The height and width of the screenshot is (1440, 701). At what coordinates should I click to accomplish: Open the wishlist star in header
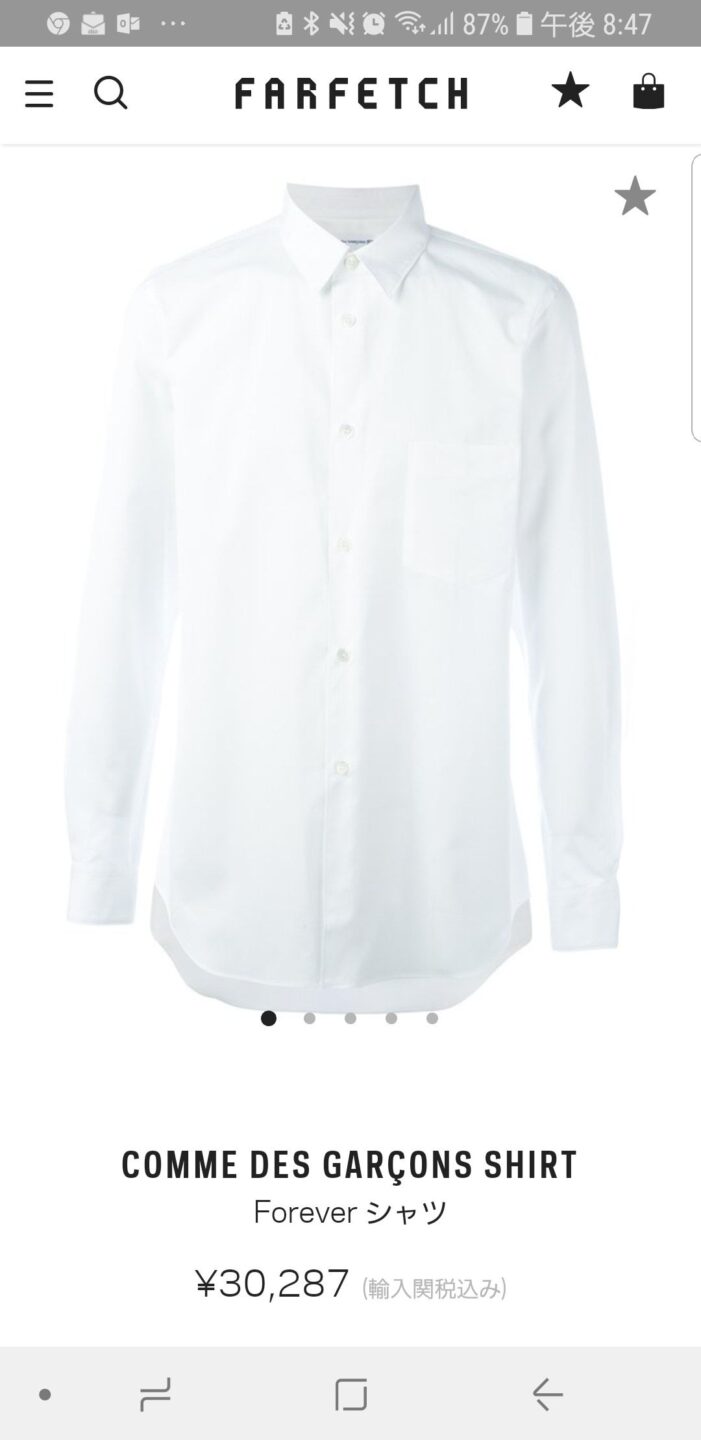coord(570,91)
